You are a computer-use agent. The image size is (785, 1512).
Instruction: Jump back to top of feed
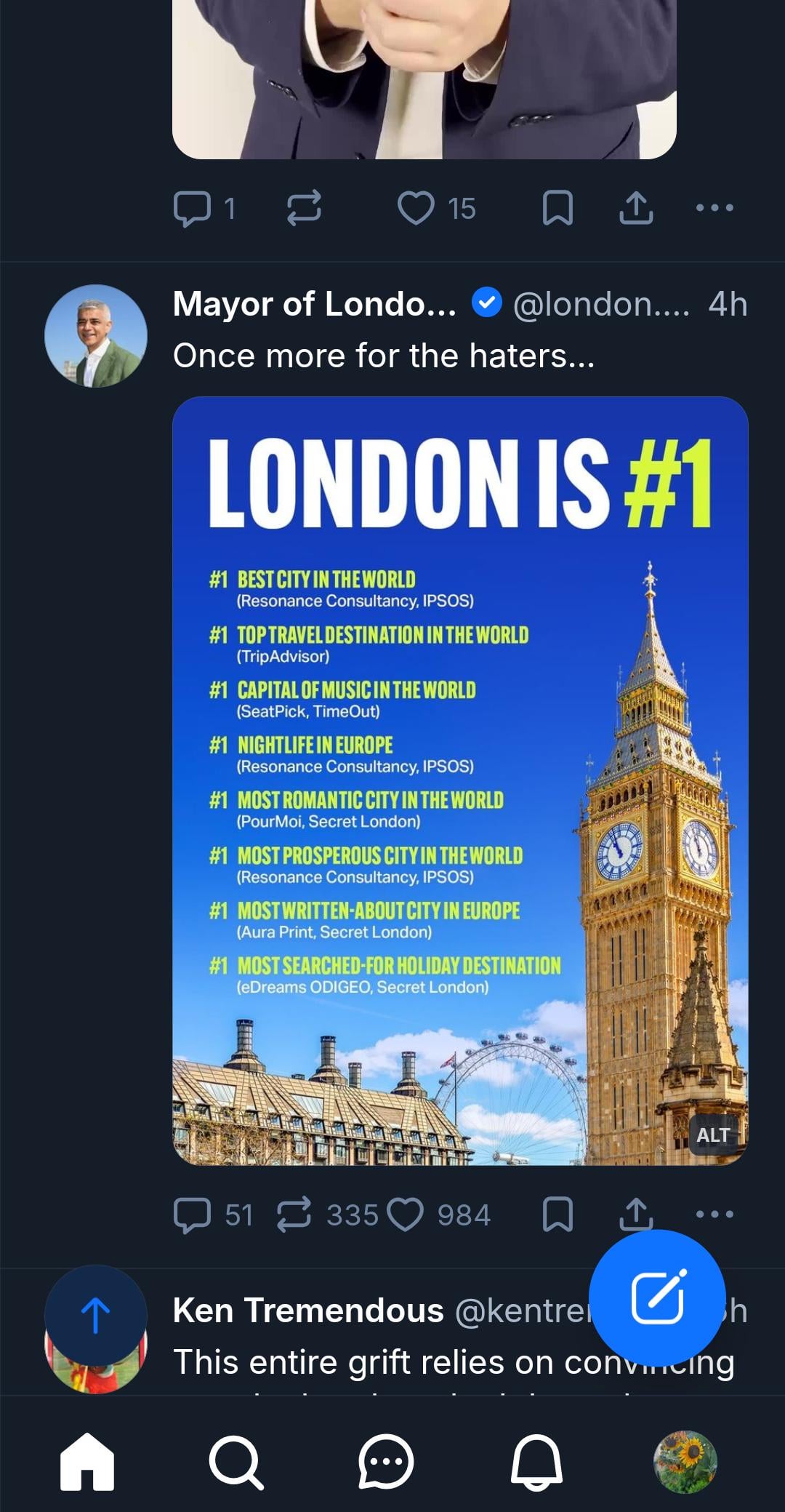96,1316
